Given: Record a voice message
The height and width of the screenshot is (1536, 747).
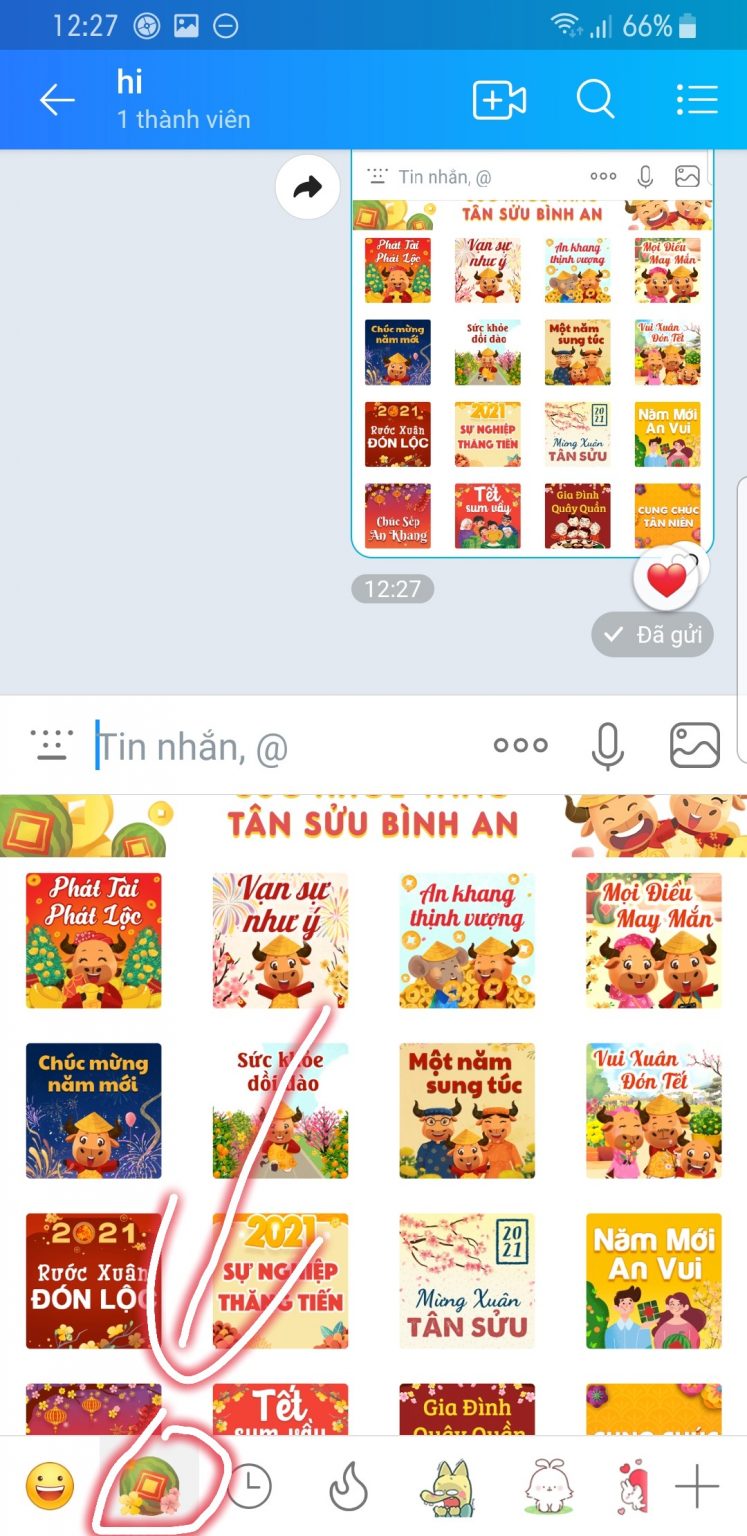Looking at the screenshot, I should pos(607,746).
